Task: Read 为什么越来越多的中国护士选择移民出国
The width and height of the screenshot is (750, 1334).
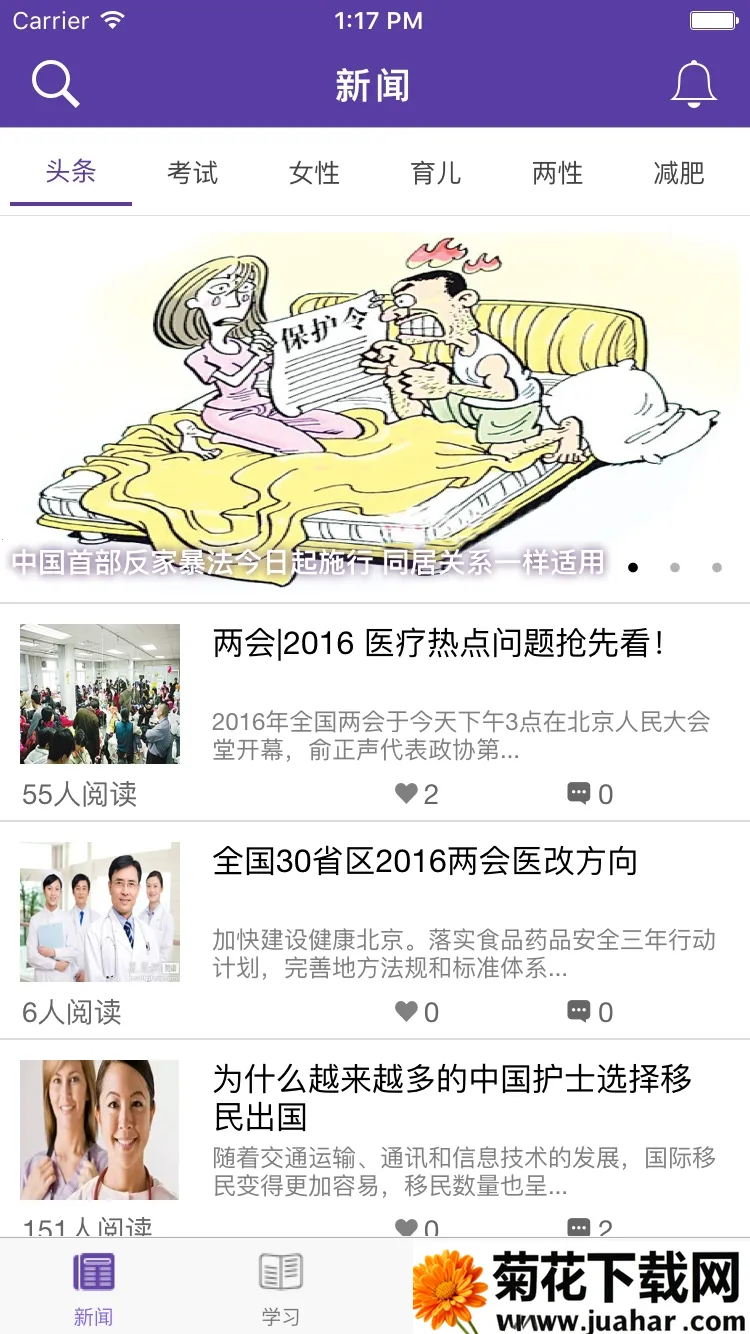Action: click(x=452, y=1097)
